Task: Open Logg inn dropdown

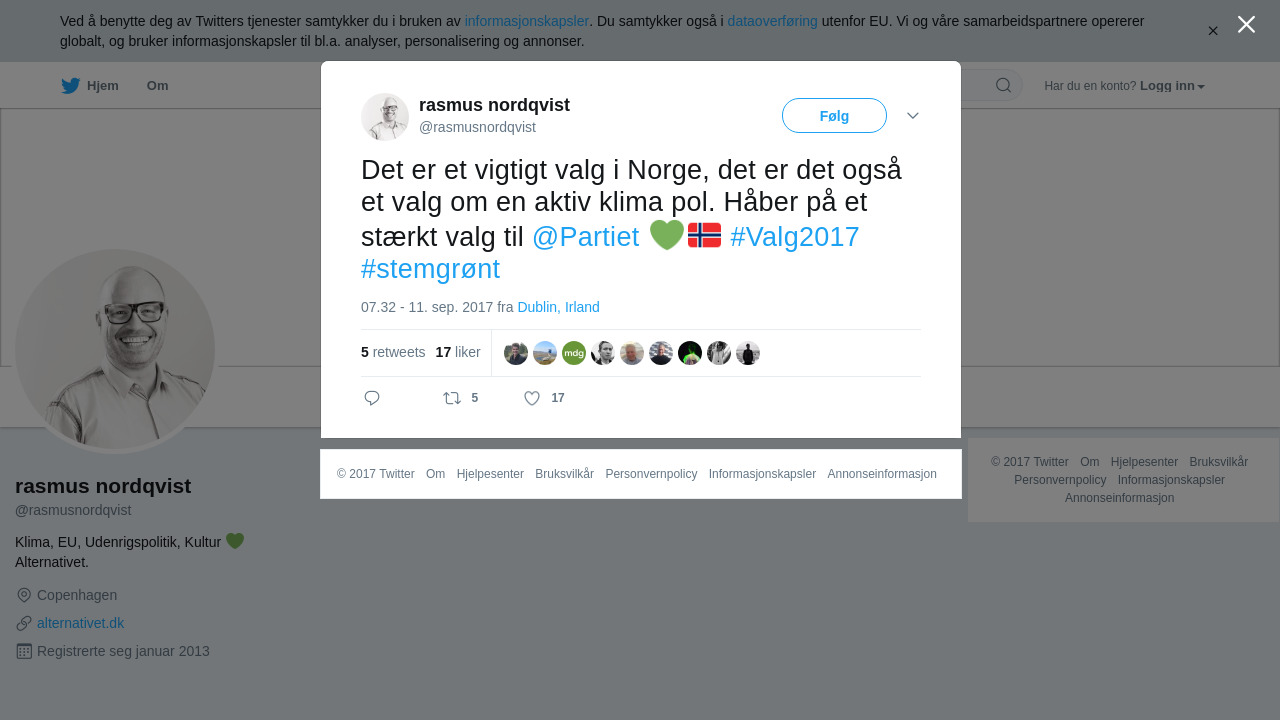Action: 1171,86
